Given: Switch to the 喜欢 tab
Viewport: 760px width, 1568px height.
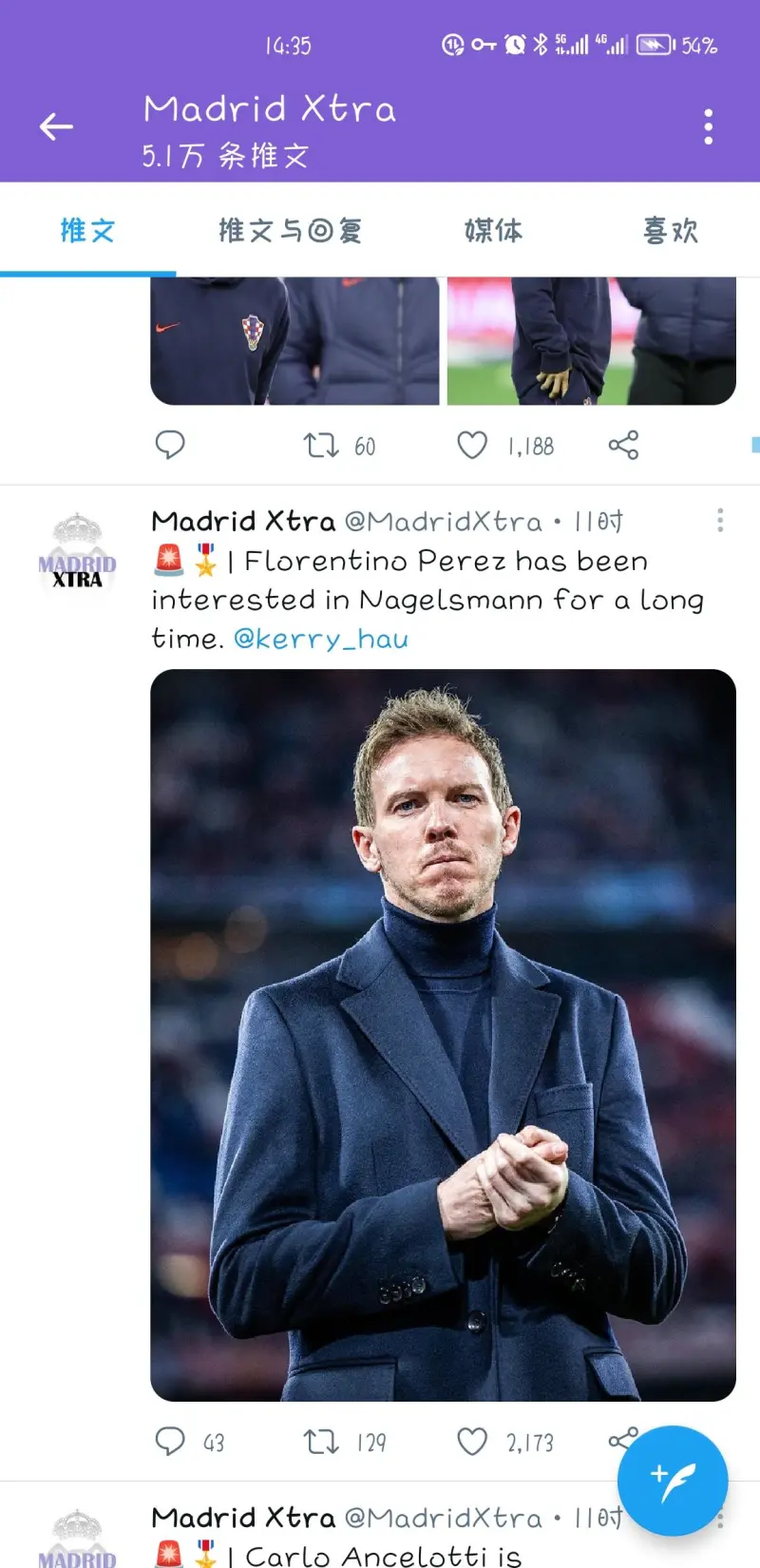Looking at the screenshot, I should coord(671,230).
